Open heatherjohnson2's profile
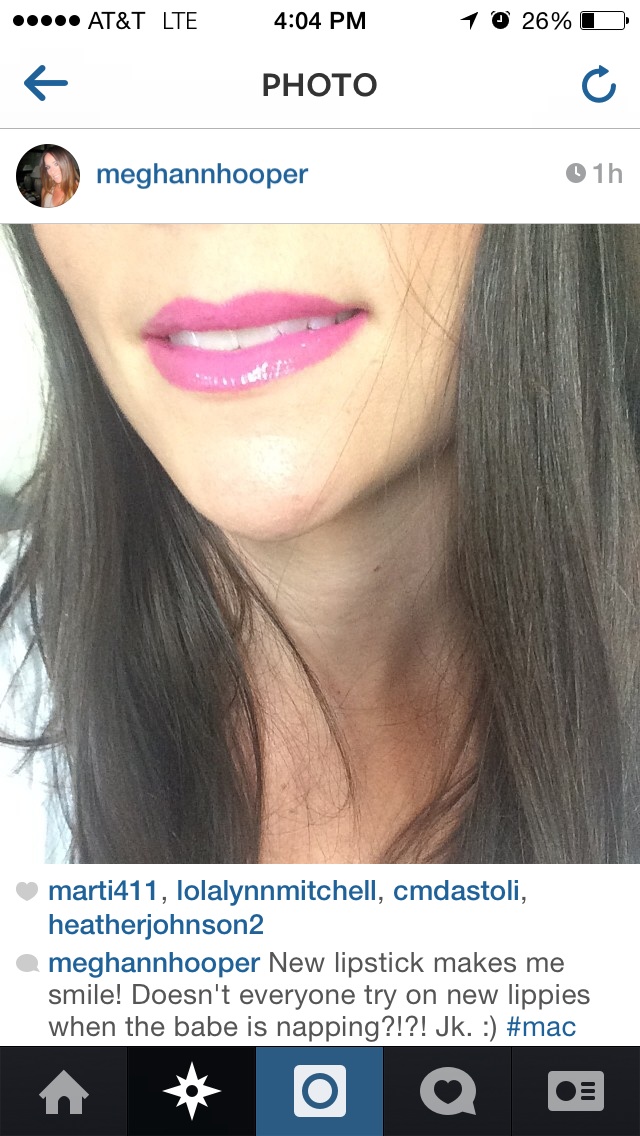The image size is (640, 1136). 155,924
